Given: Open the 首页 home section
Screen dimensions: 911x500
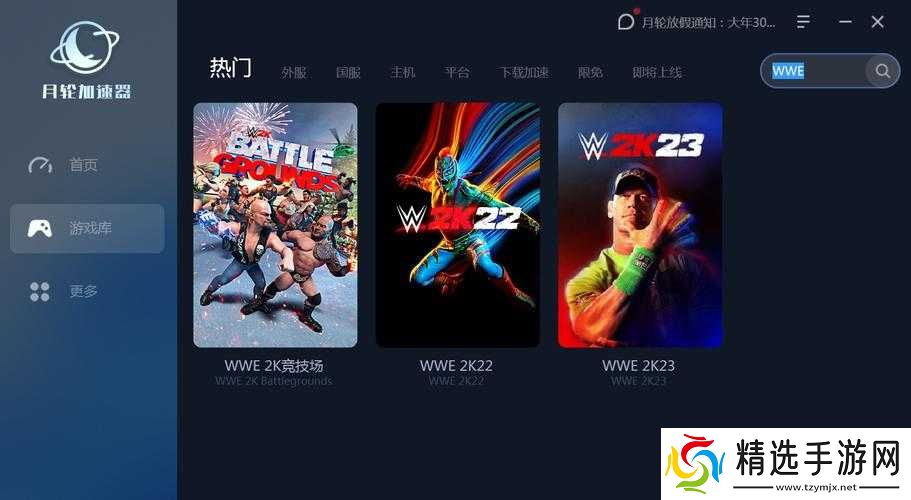Looking at the screenshot, I should click(82, 165).
